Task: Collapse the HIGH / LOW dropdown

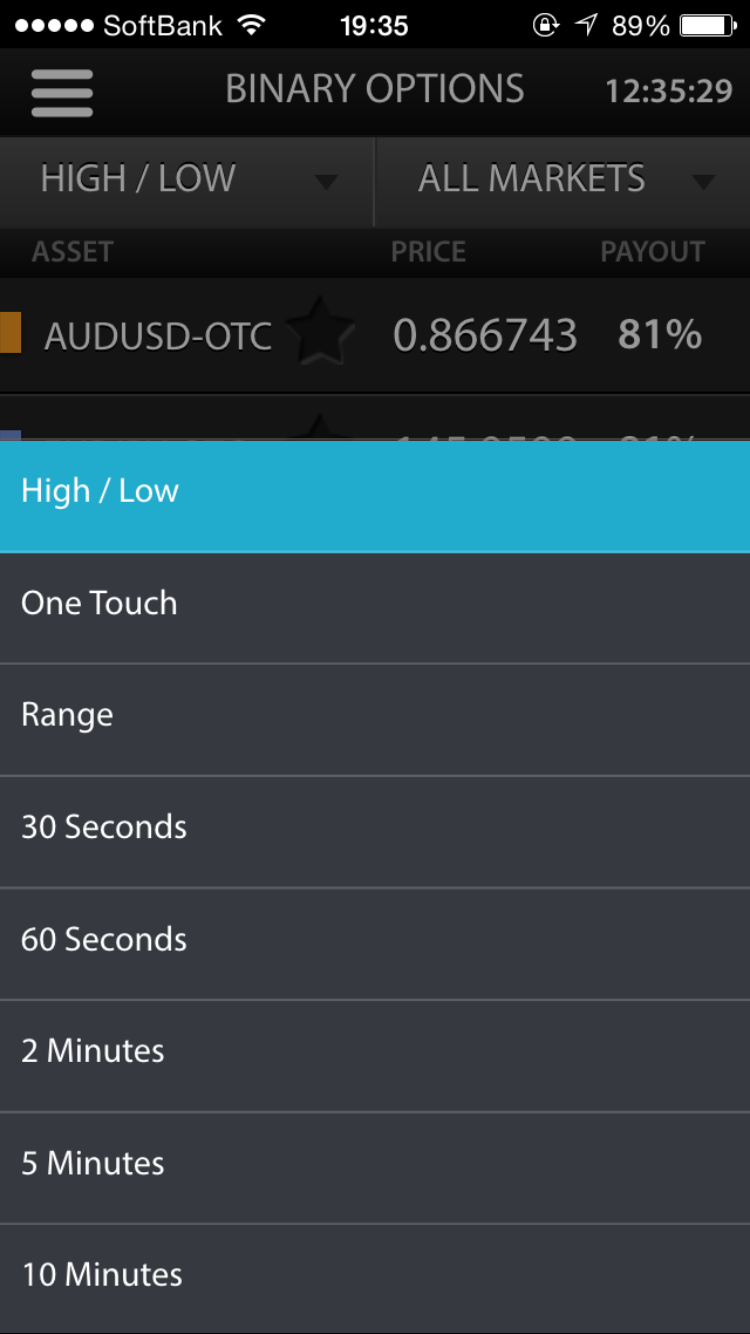Action: (187, 181)
